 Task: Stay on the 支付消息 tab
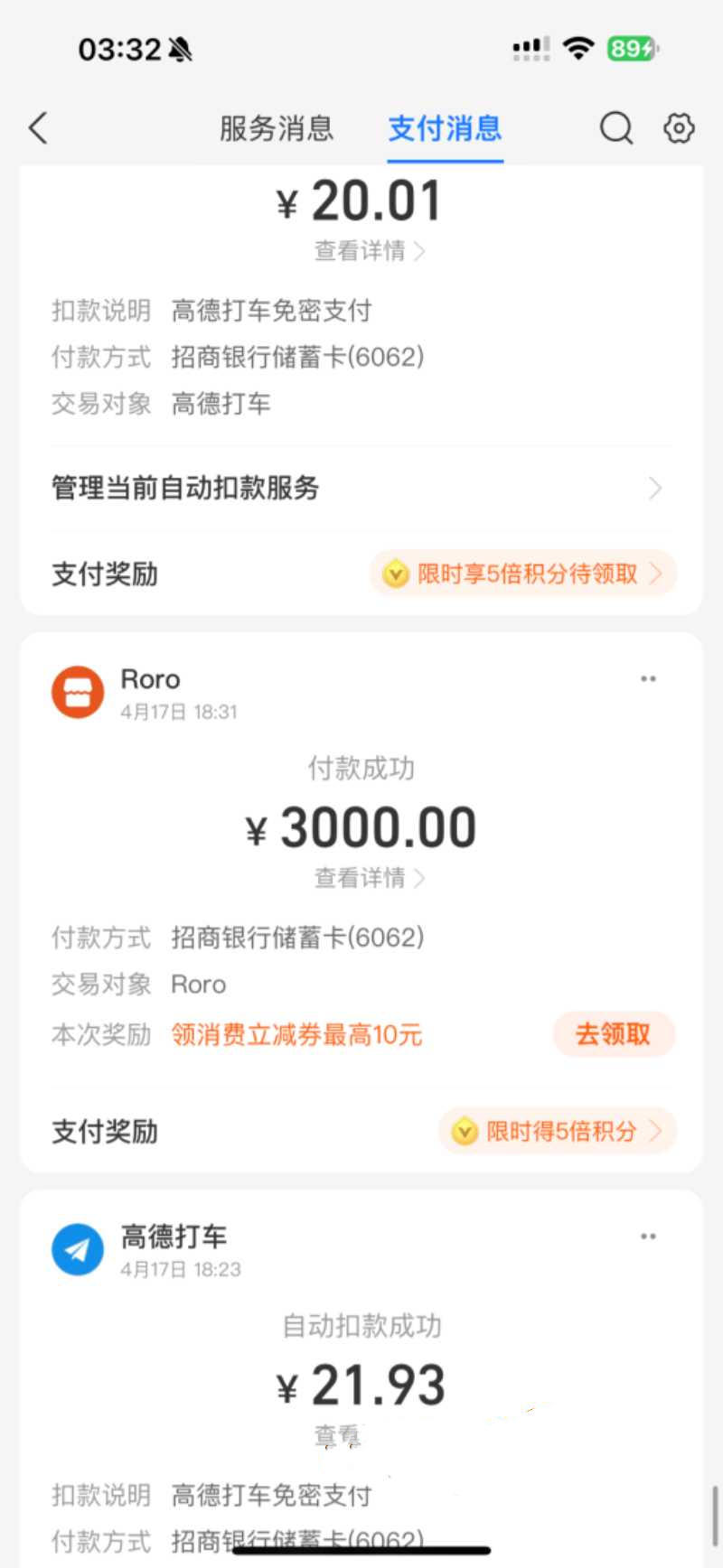(x=444, y=129)
